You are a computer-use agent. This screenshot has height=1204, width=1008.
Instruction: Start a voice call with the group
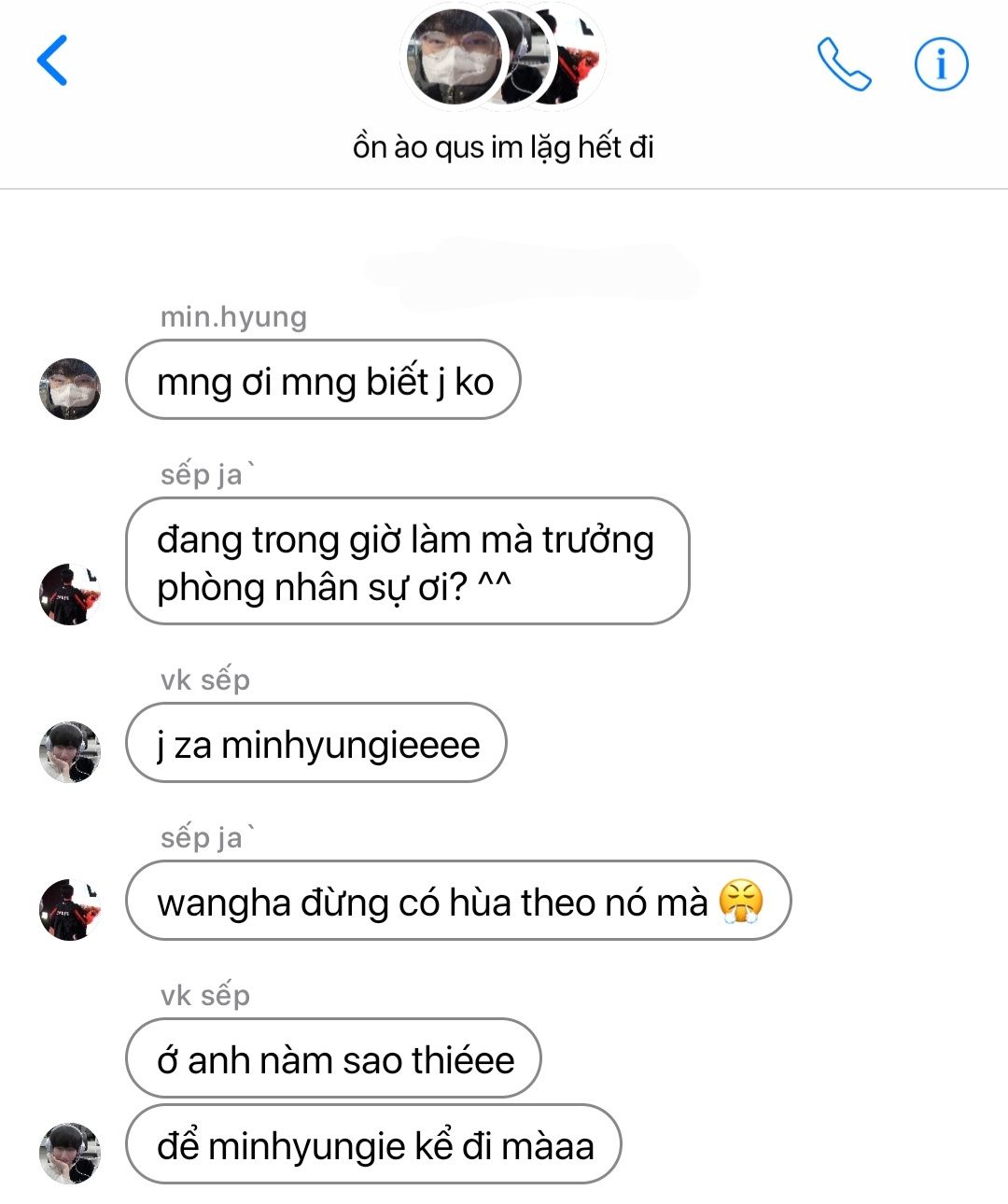(844, 63)
